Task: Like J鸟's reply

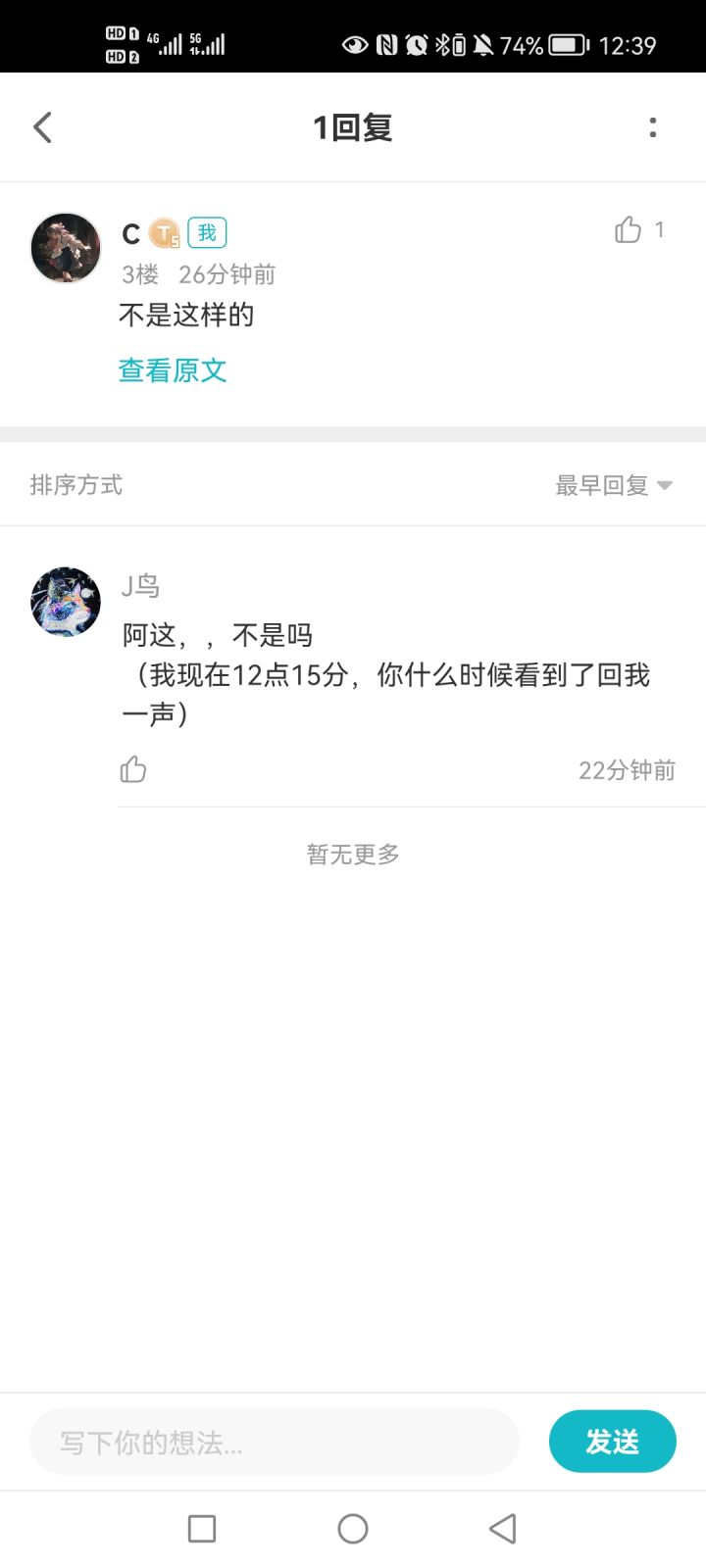Action: (x=133, y=769)
